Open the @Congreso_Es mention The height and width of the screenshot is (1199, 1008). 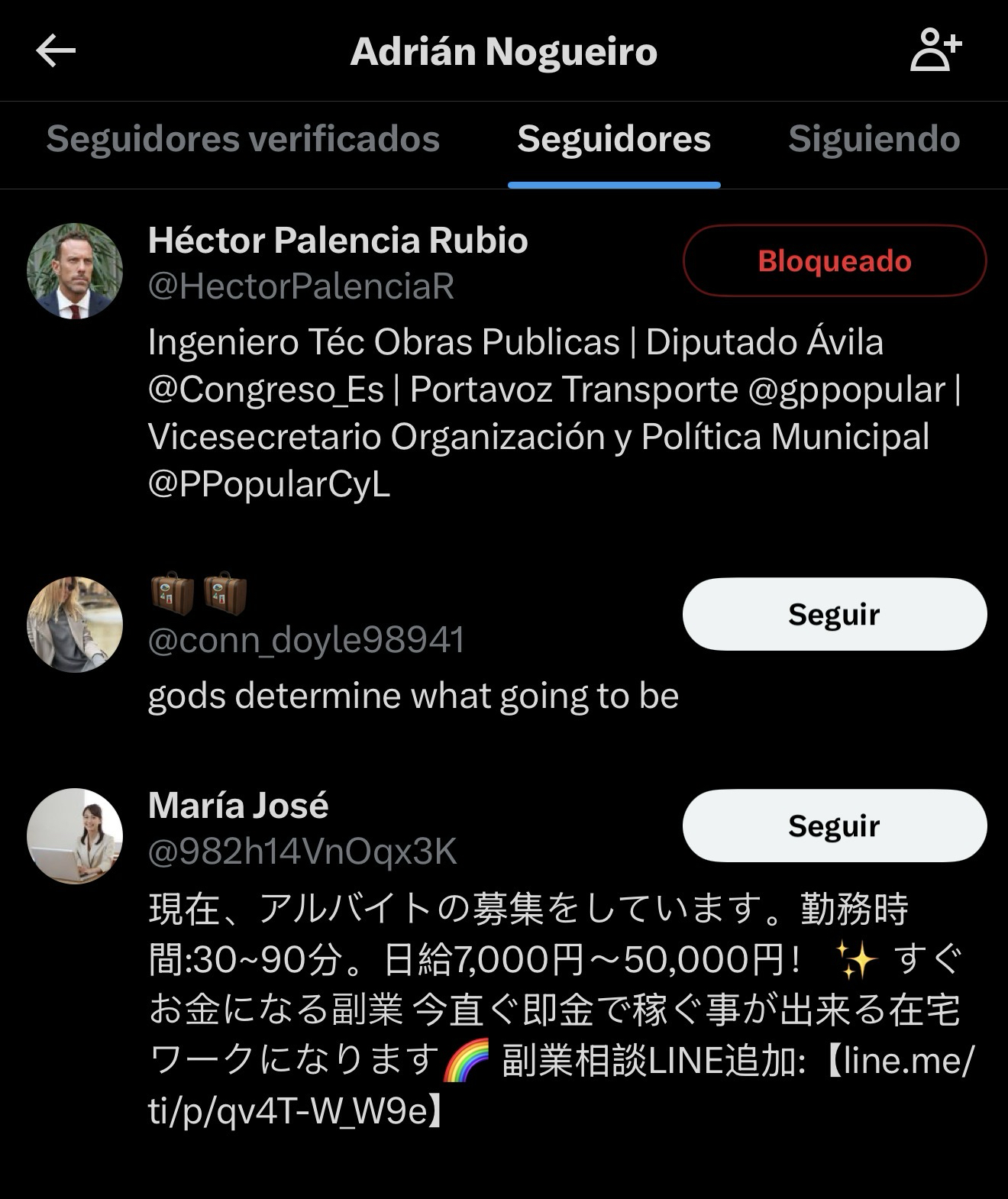266,389
